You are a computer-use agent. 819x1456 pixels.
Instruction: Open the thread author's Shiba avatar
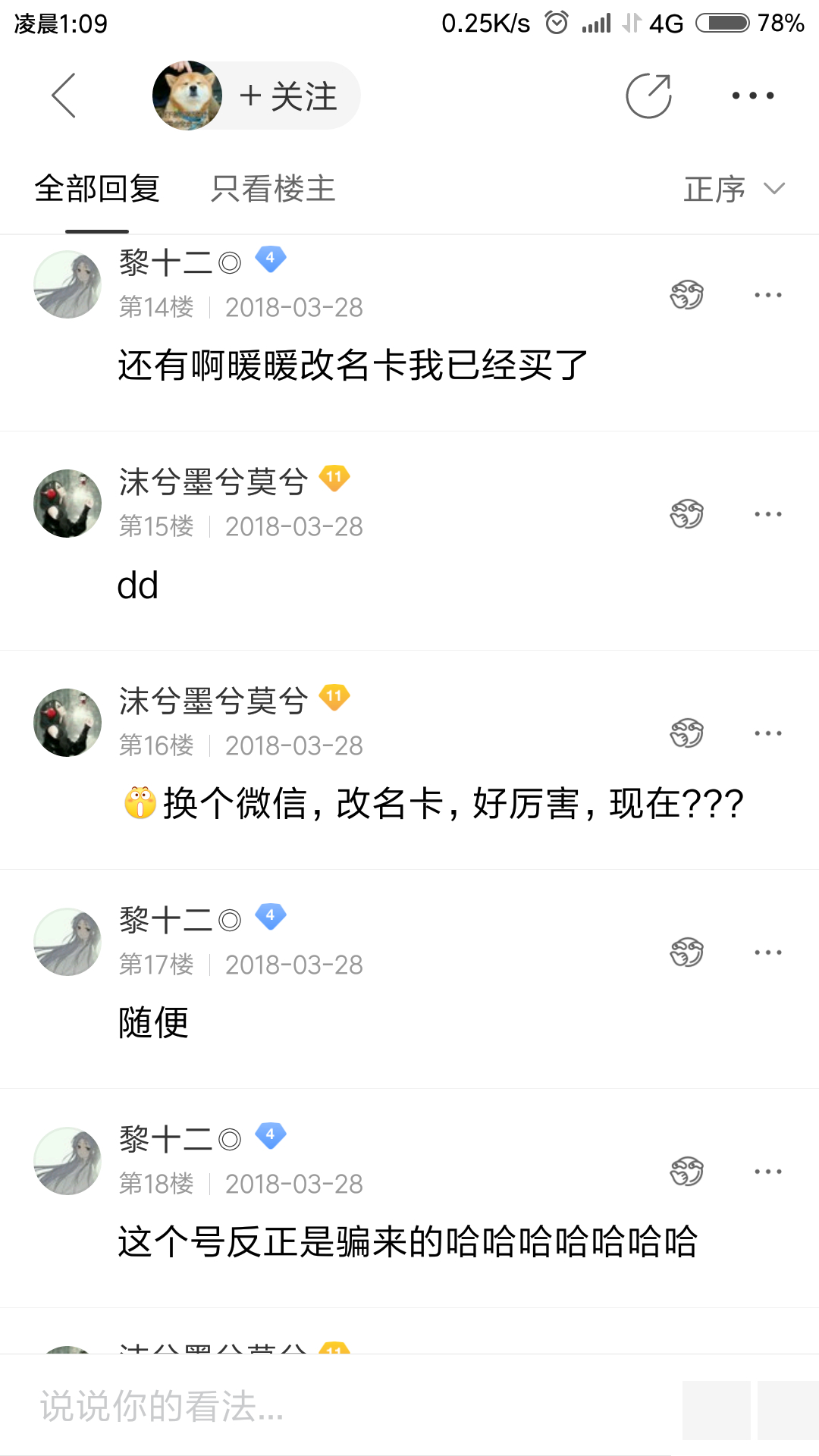click(x=187, y=96)
